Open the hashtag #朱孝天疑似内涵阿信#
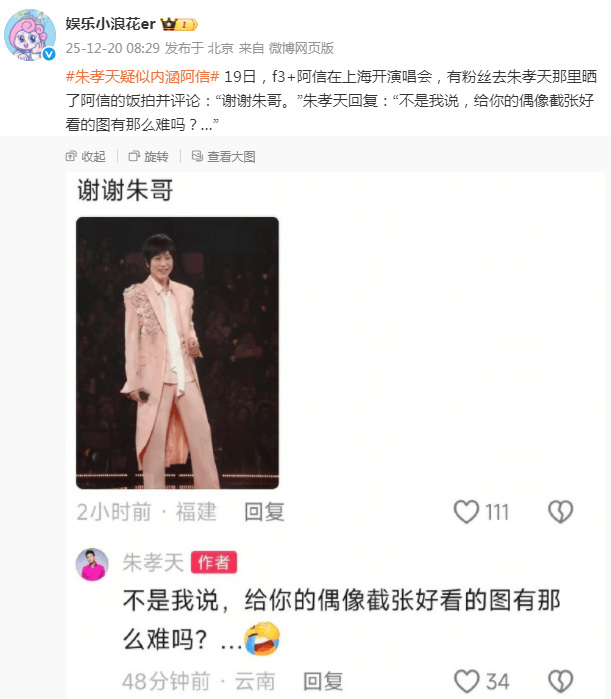 143,77
